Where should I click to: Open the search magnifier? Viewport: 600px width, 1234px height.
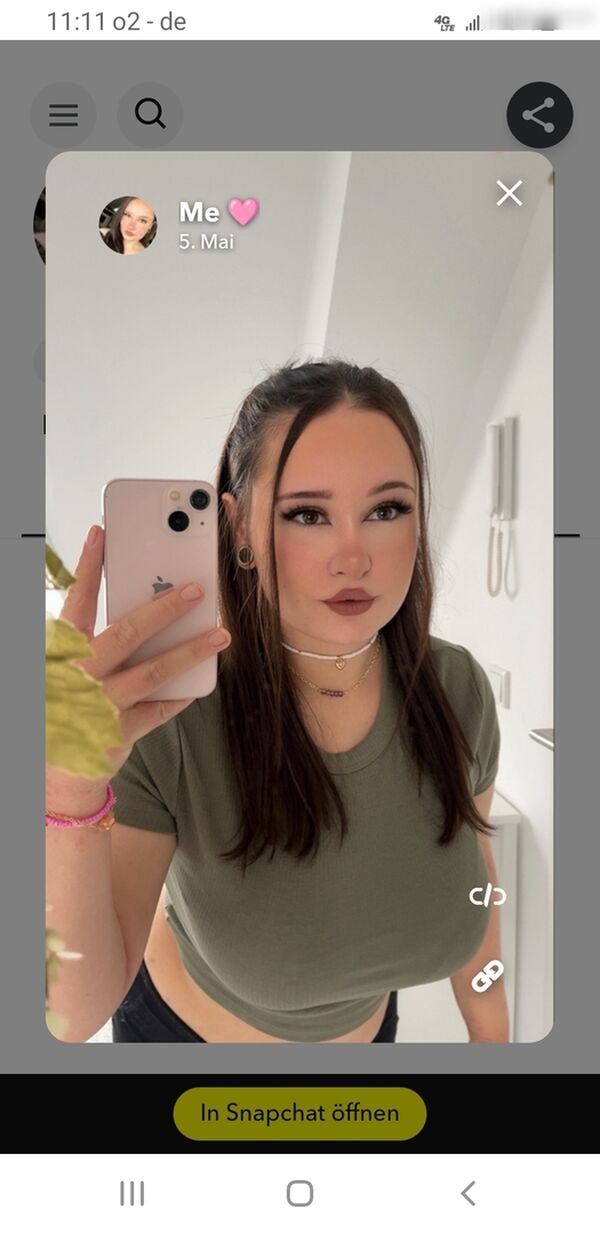[x=150, y=115]
